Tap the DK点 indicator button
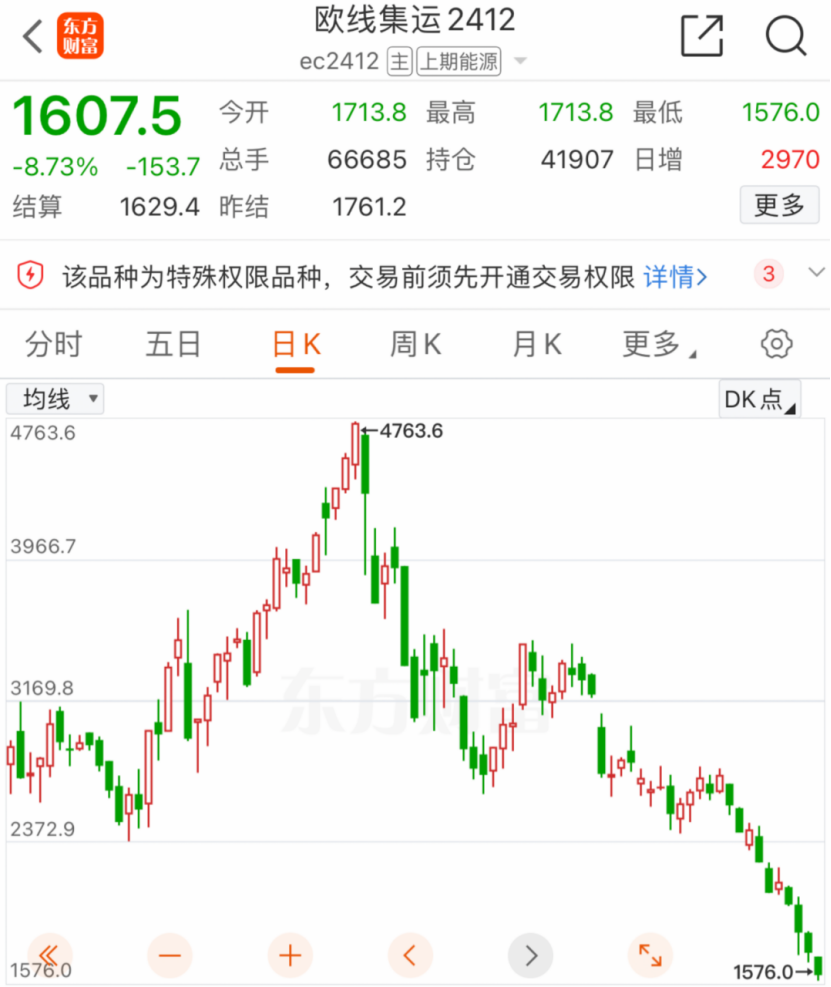This screenshot has width=831, height=987. coord(760,400)
